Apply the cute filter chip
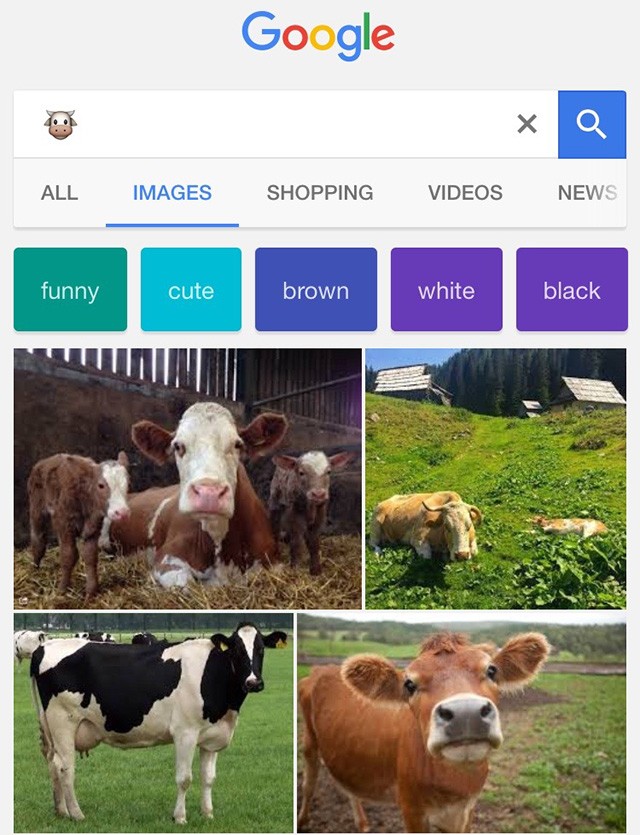 [191, 290]
